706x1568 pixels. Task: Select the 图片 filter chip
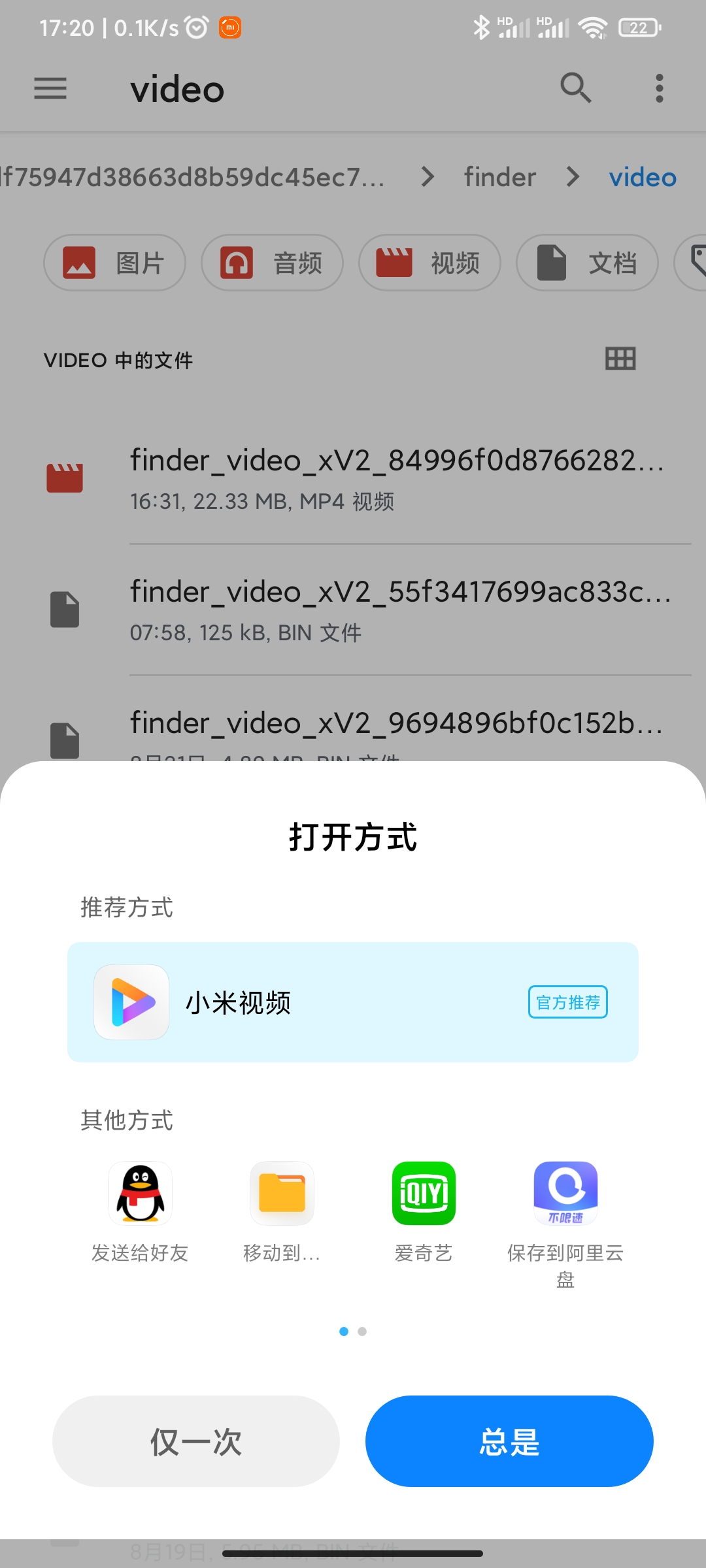[114, 262]
